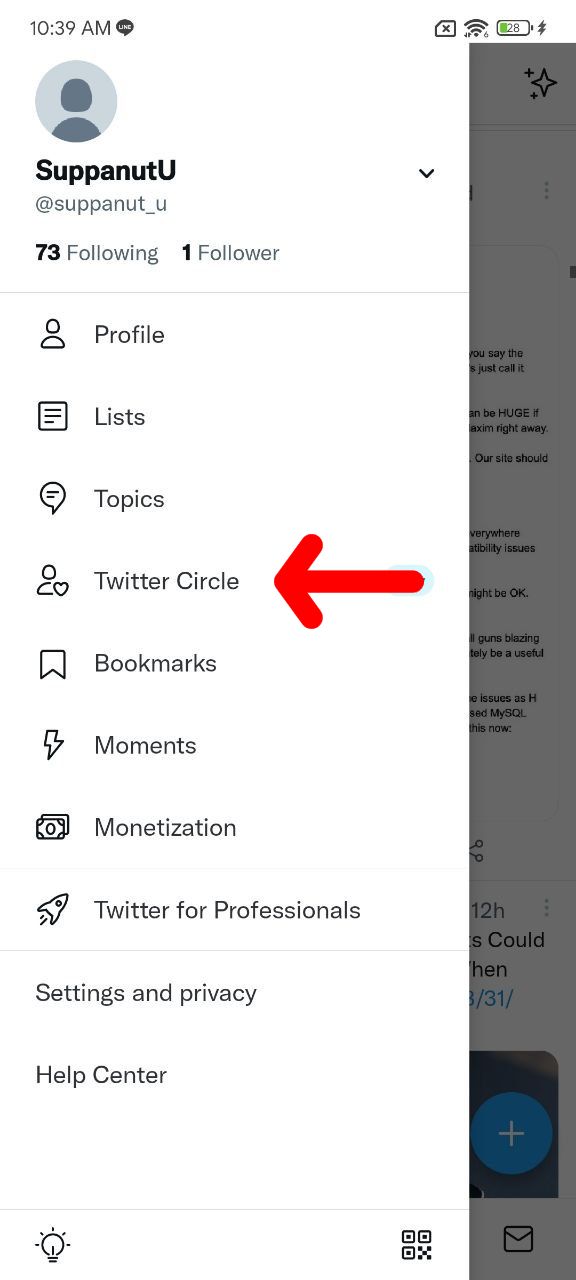This screenshot has height=1280, width=576.
Task: Visit the Help Center
Action: point(234,1075)
